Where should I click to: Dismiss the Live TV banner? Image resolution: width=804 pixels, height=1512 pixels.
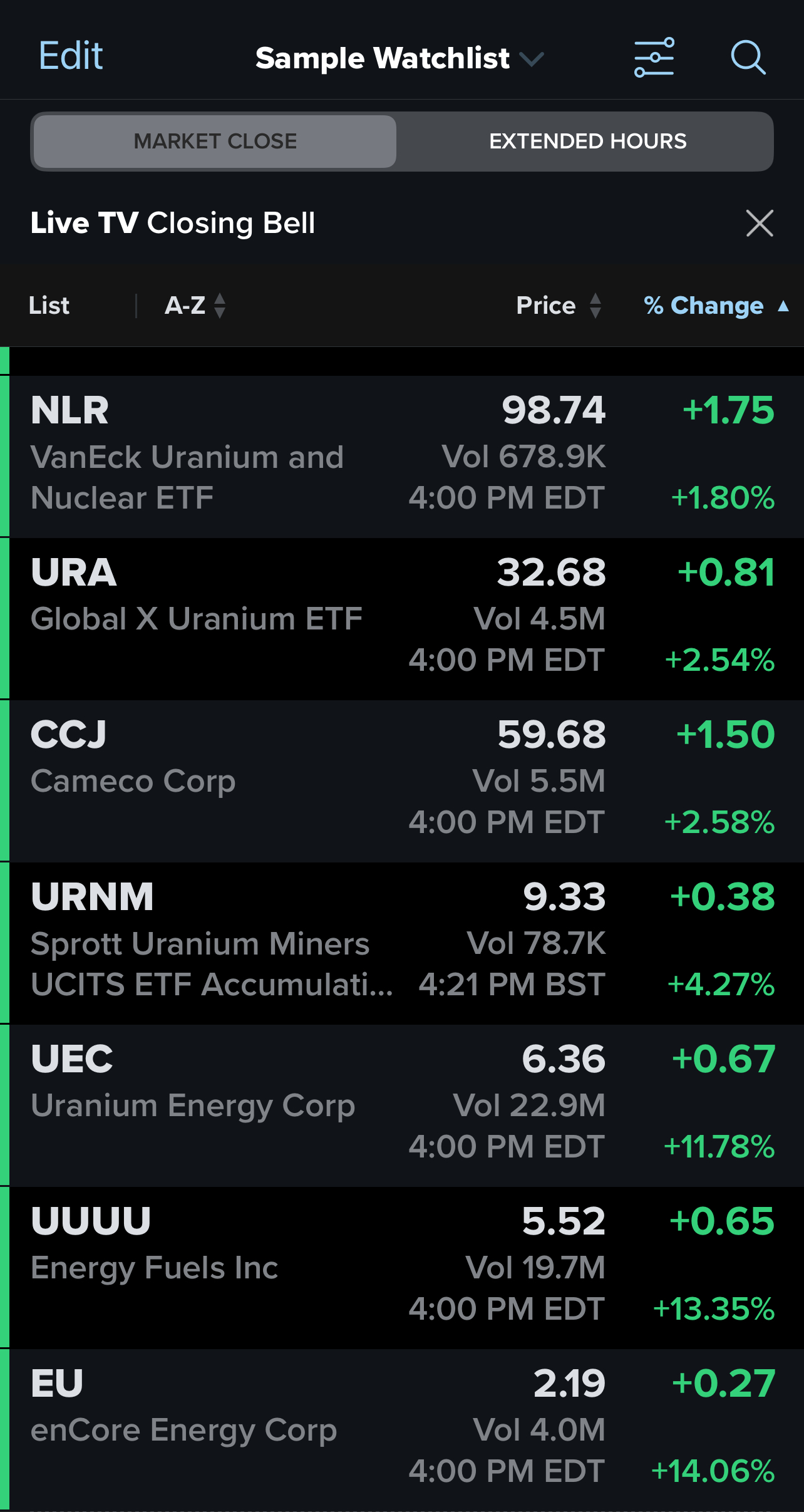[x=760, y=223]
